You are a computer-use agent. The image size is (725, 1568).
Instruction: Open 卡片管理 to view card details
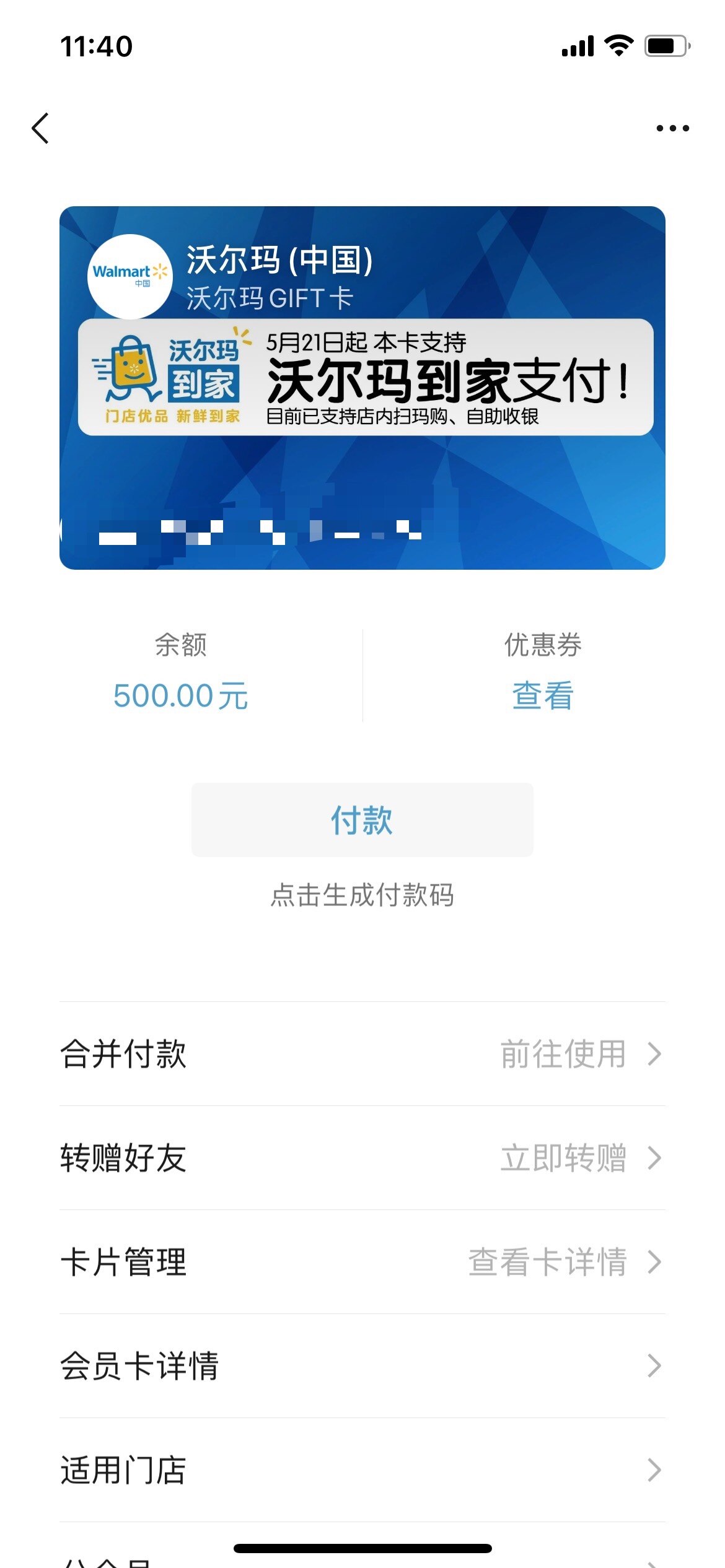coord(362,1262)
